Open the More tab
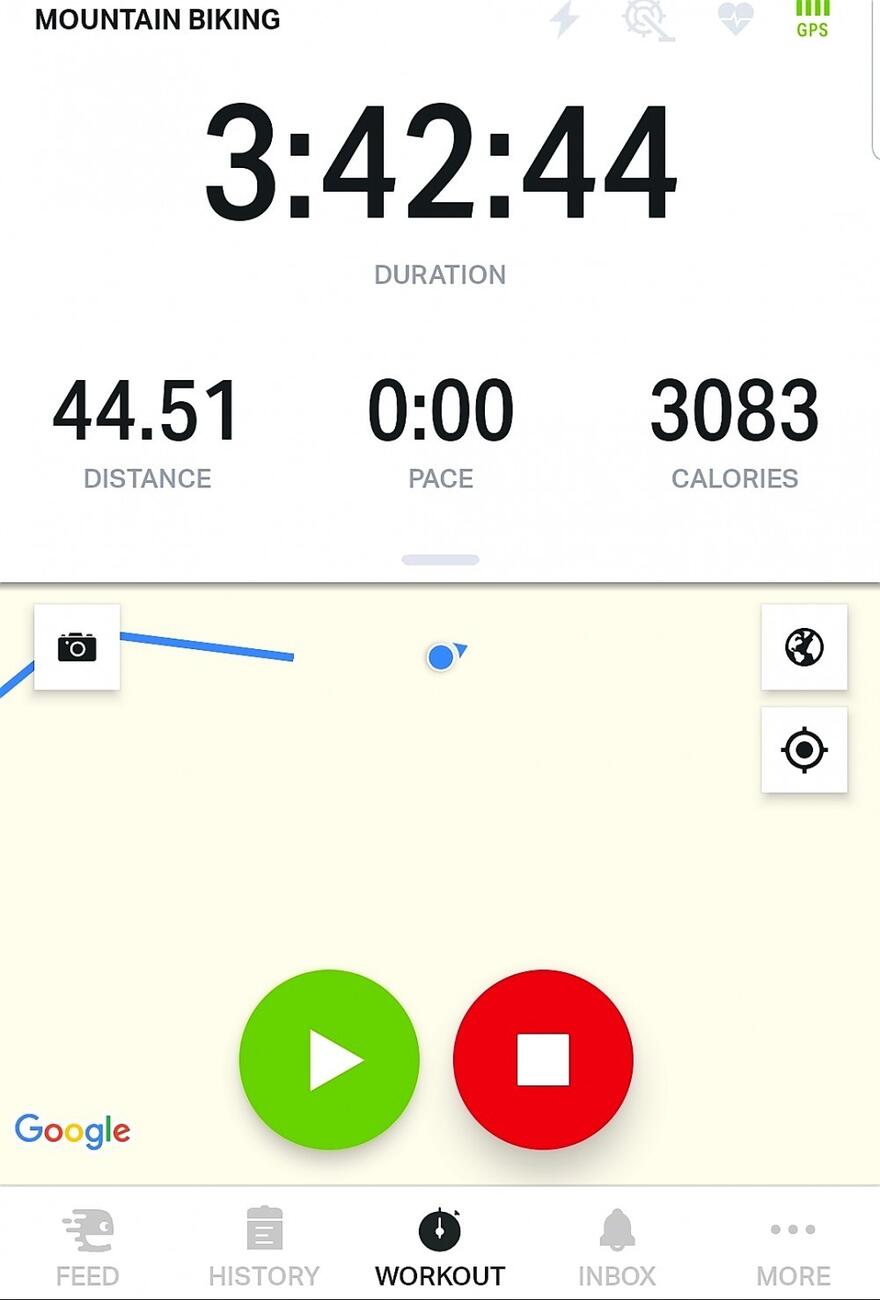Viewport: 880px width, 1300px height. point(793,1246)
